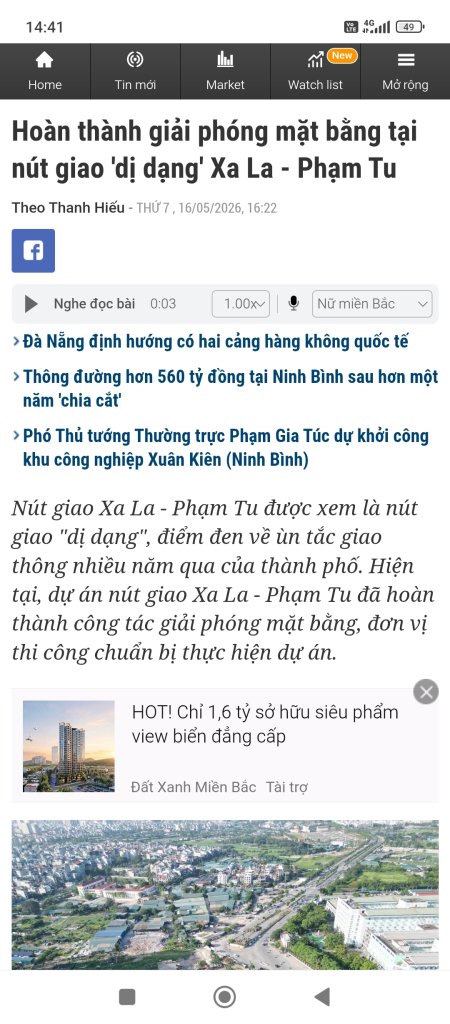Image resolution: width=450 pixels, height=1024 pixels.
Task: Tap the system back button
Action: point(322,997)
